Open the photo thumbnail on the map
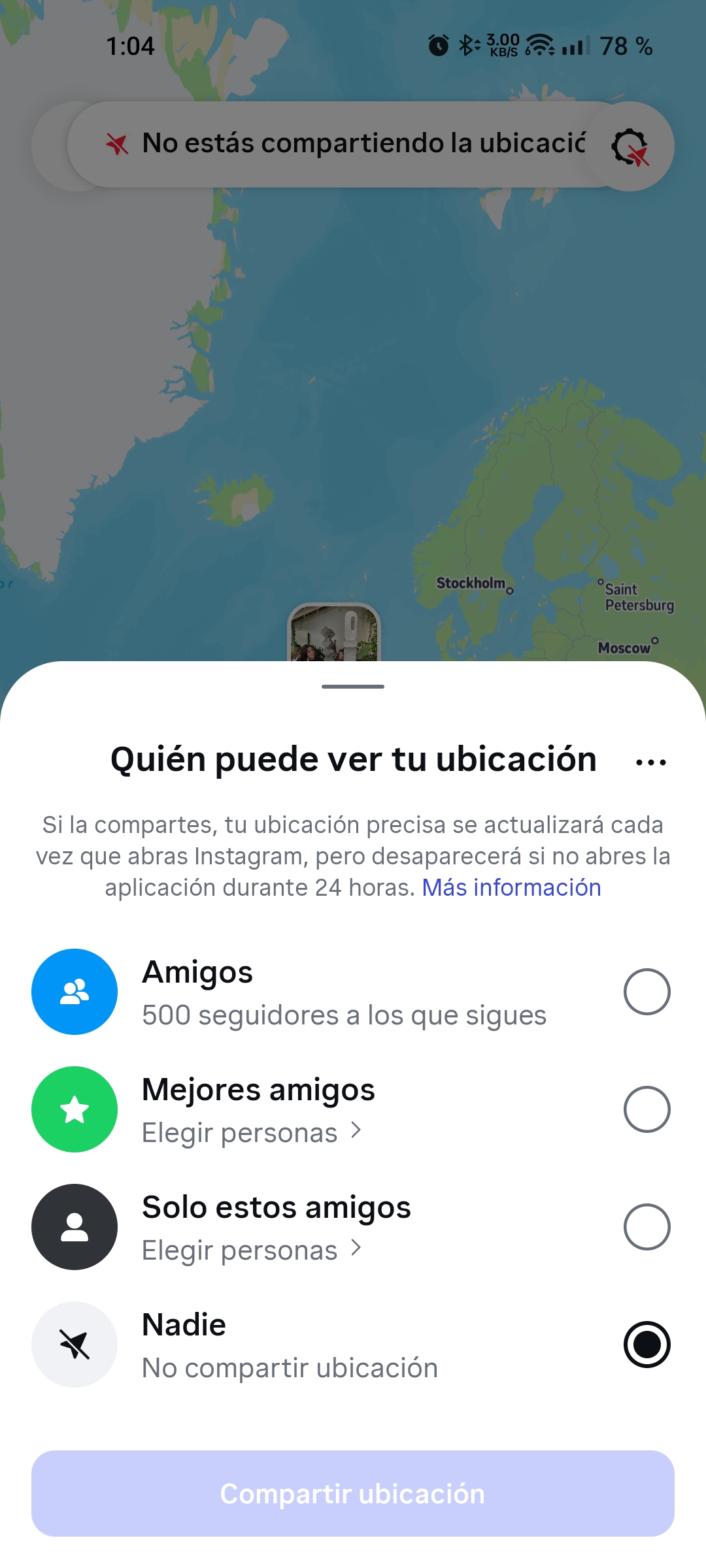Viewport: 706px width, 1568px height. pos(334,632)
